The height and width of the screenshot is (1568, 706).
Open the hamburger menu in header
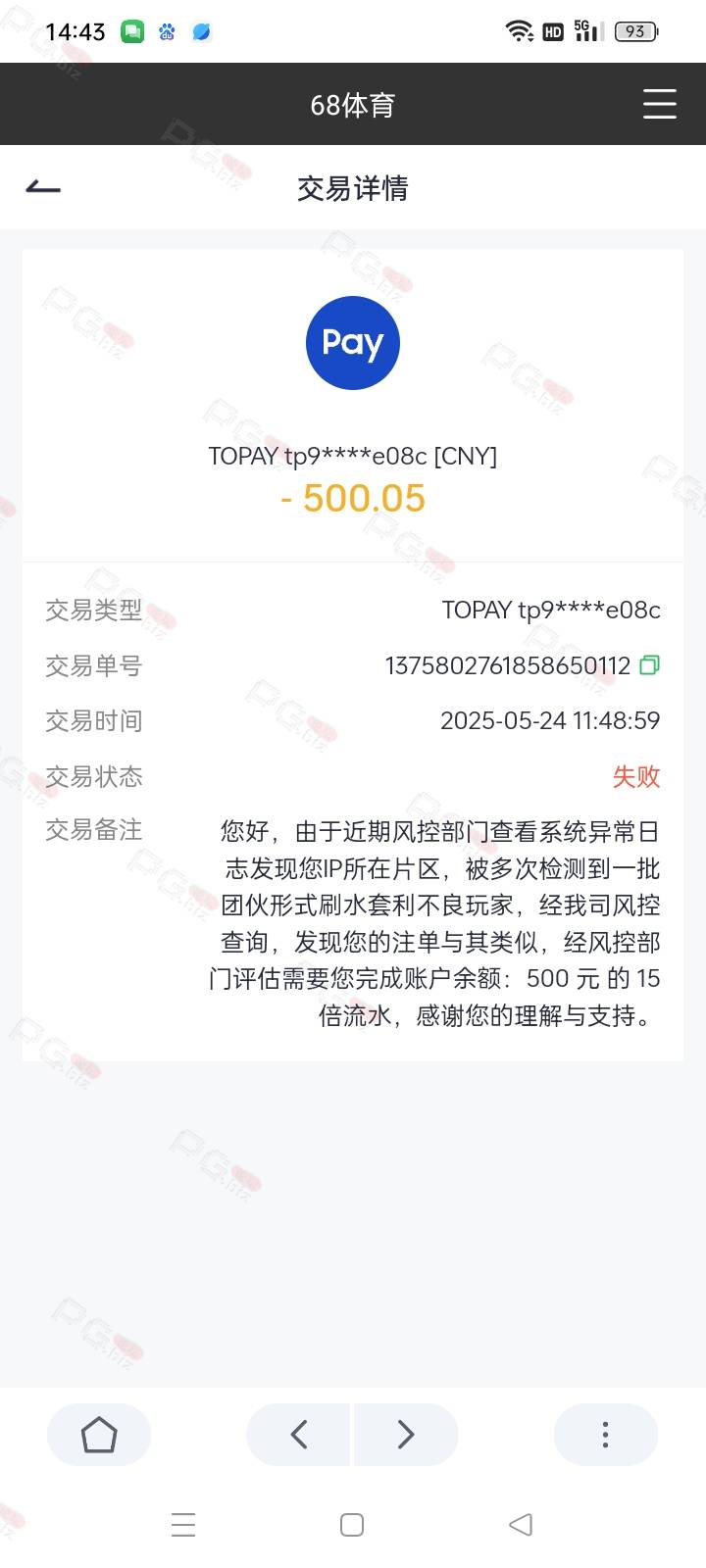point(659,104)
